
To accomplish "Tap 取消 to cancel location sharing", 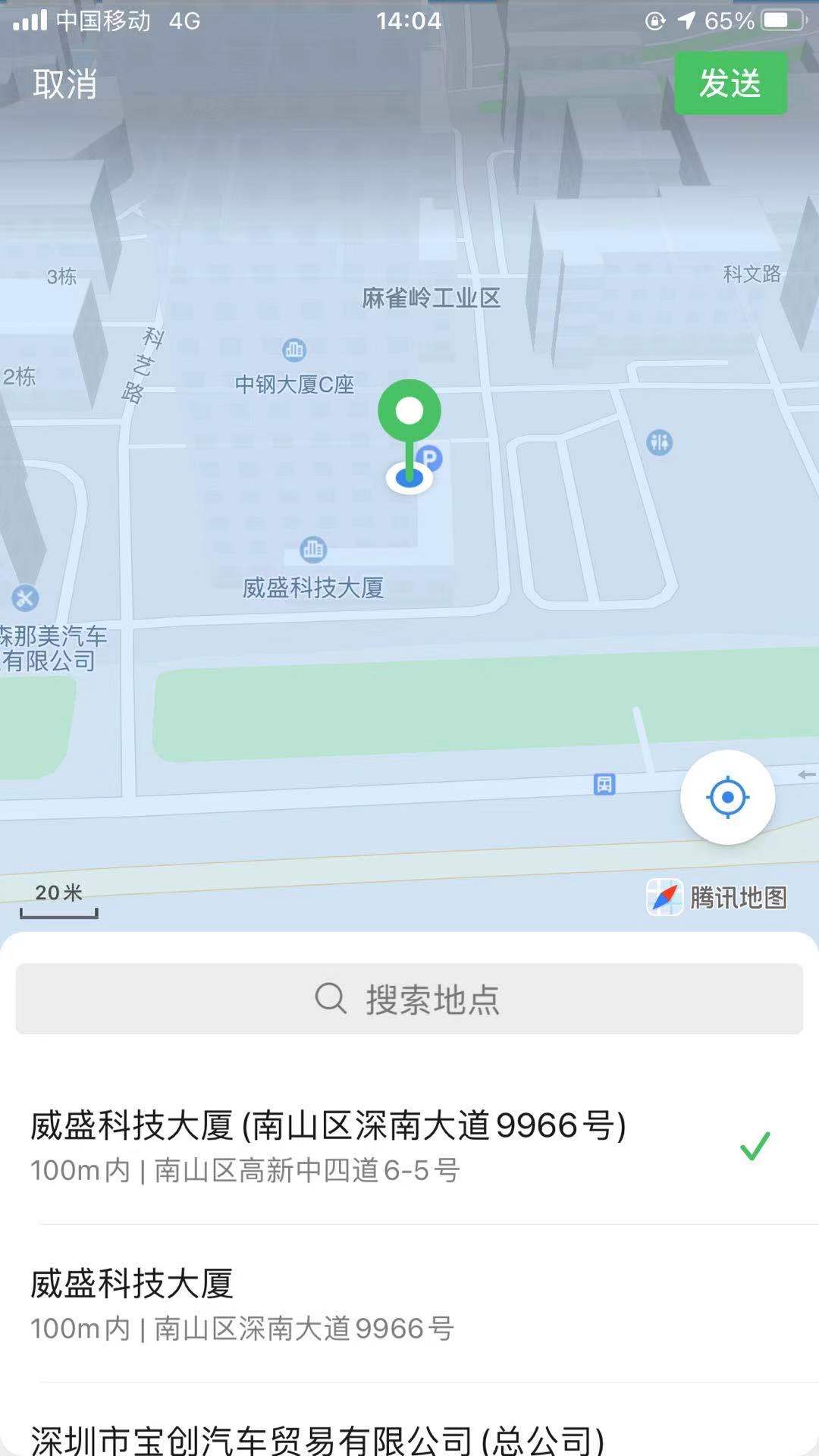I will [65, 84].
